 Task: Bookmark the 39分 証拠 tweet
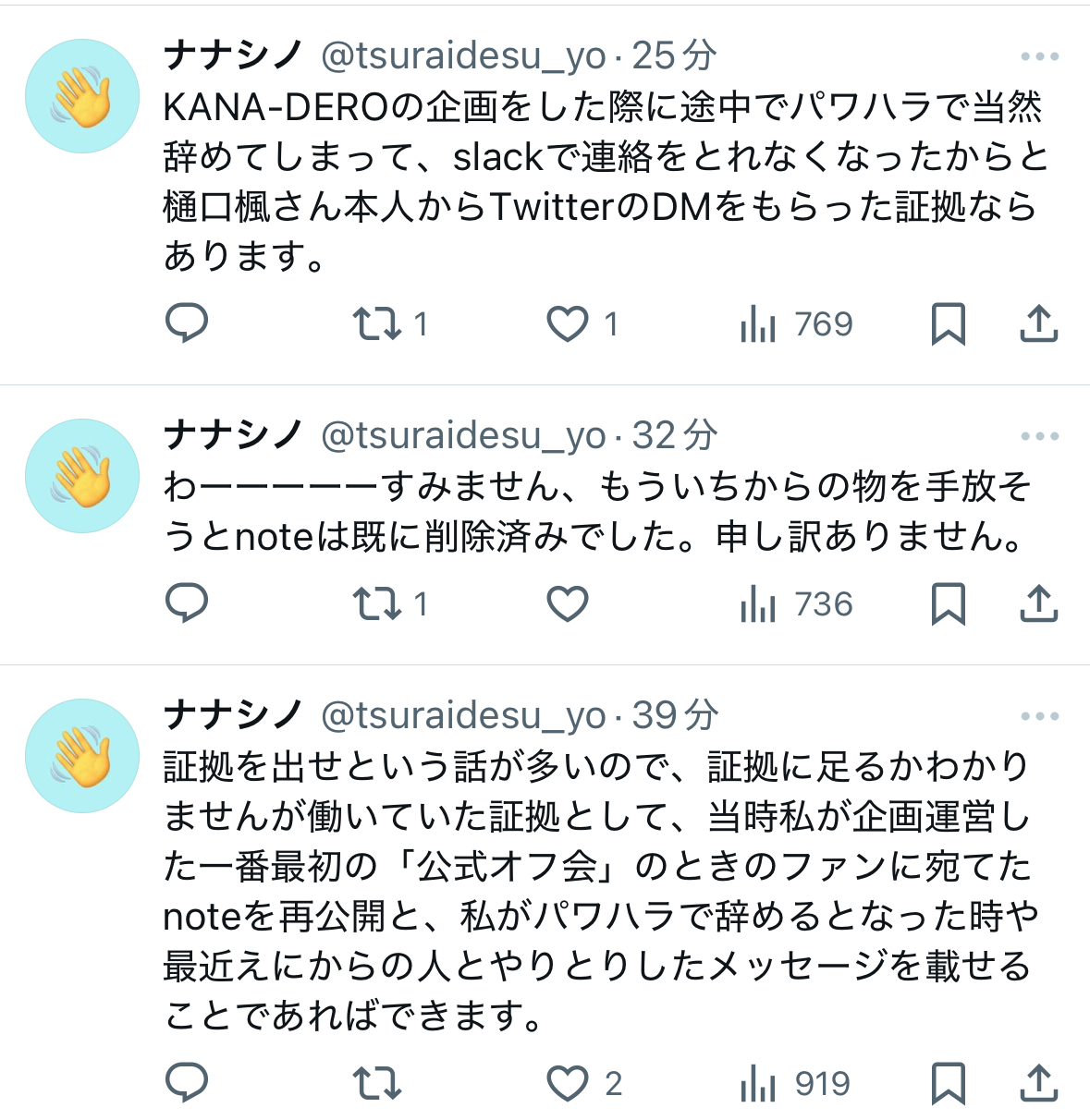click(x=948, y=1083)
